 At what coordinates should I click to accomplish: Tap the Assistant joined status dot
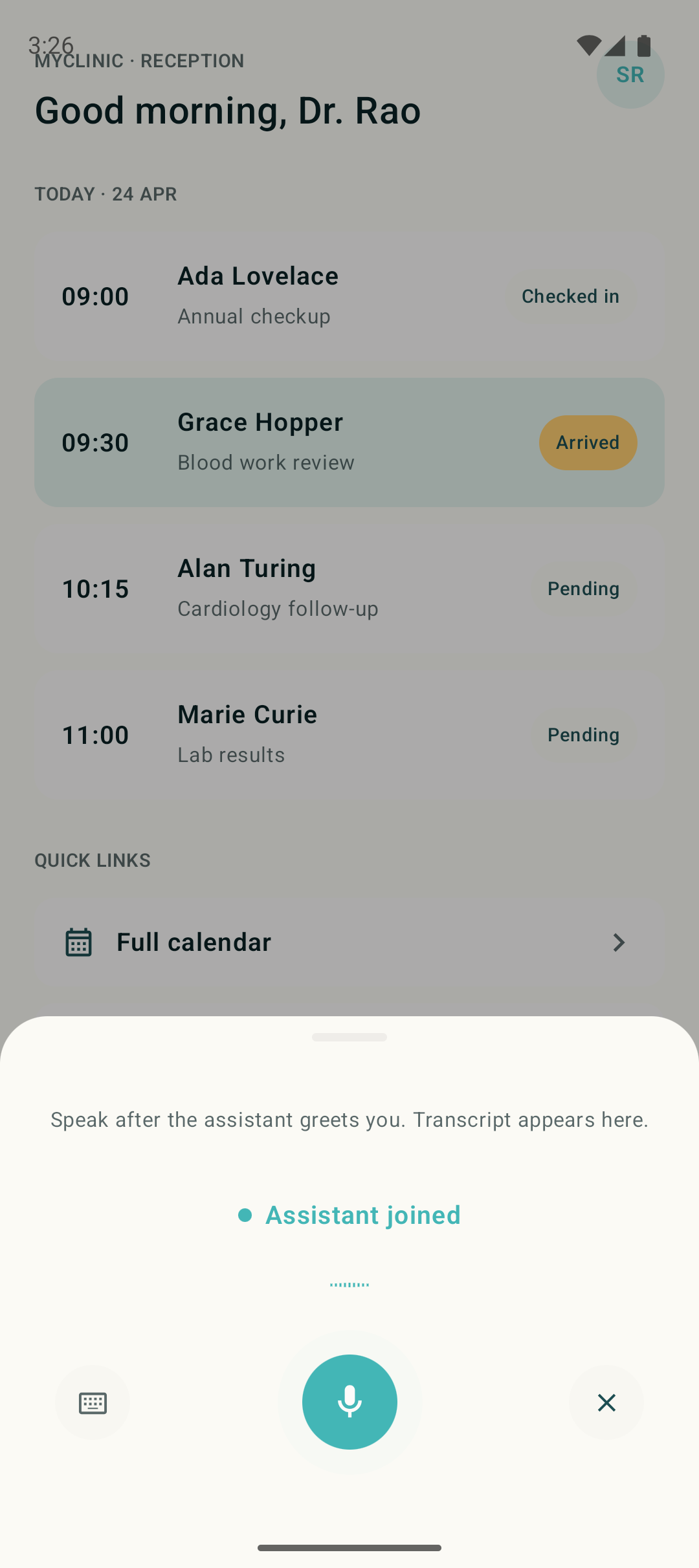pos(246,1215)
